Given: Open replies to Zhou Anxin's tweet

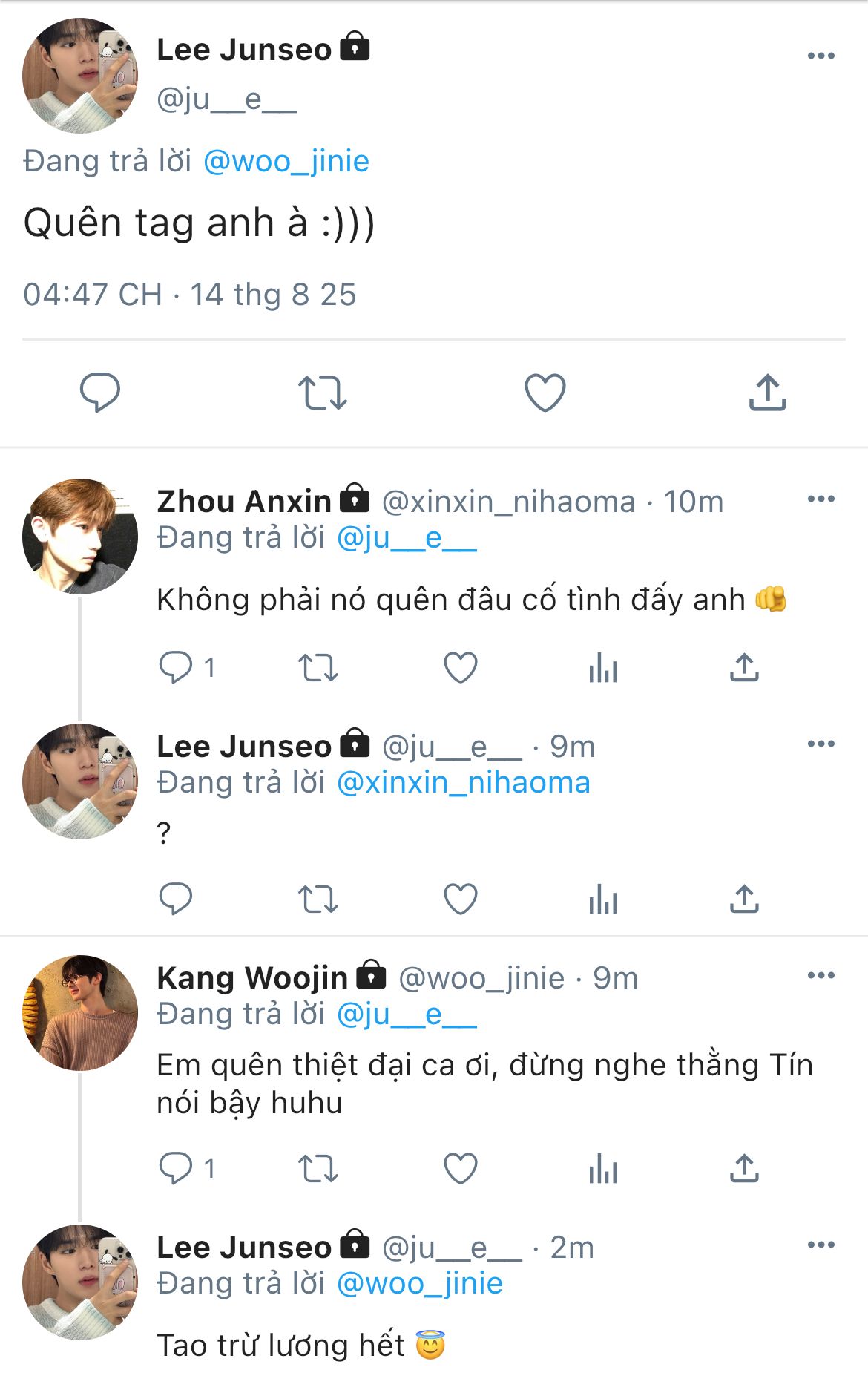Looking at the screenshot, I should (177, 667).
